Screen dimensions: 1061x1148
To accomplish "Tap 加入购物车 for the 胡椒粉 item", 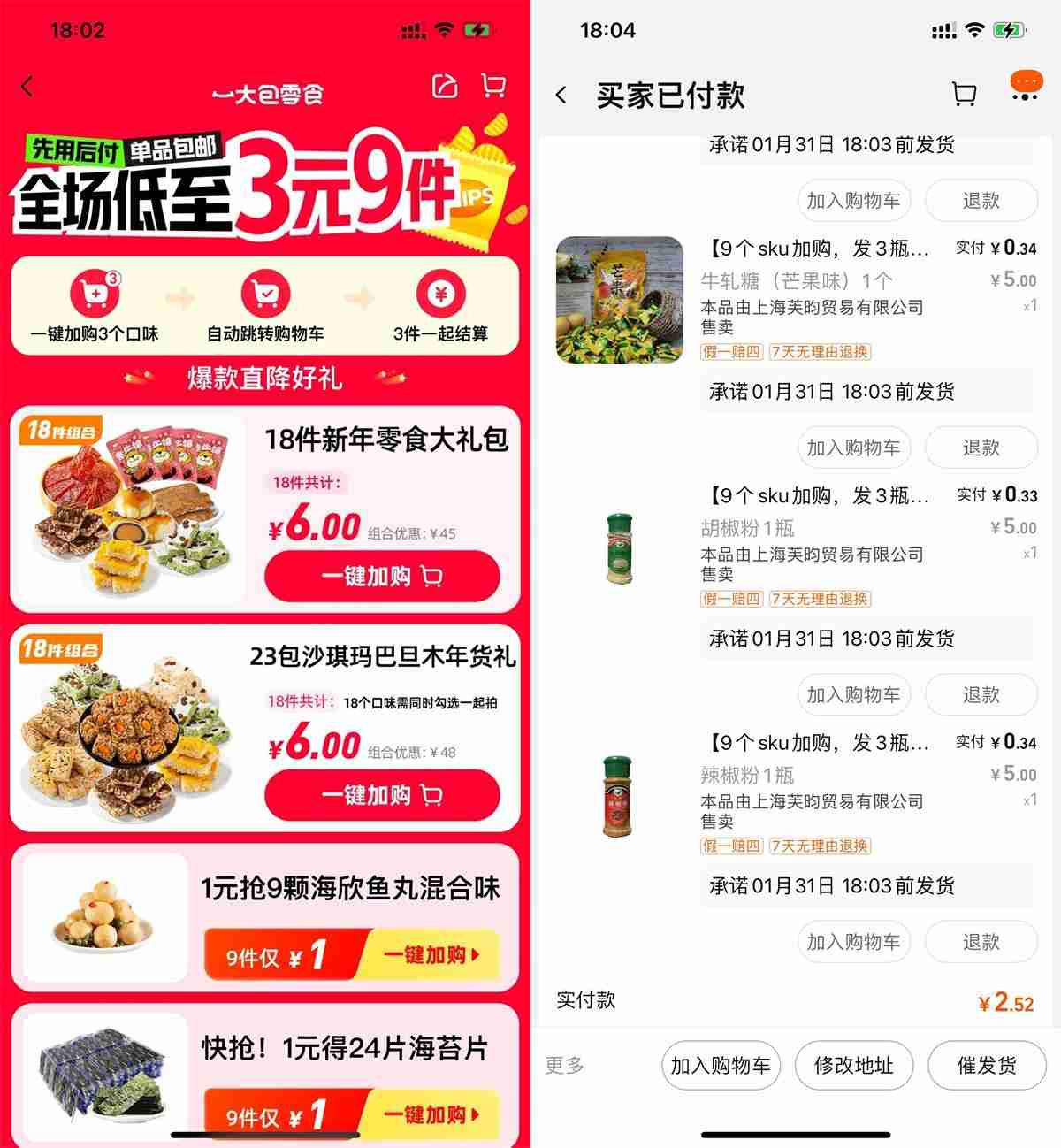I will tap(853, 694).
